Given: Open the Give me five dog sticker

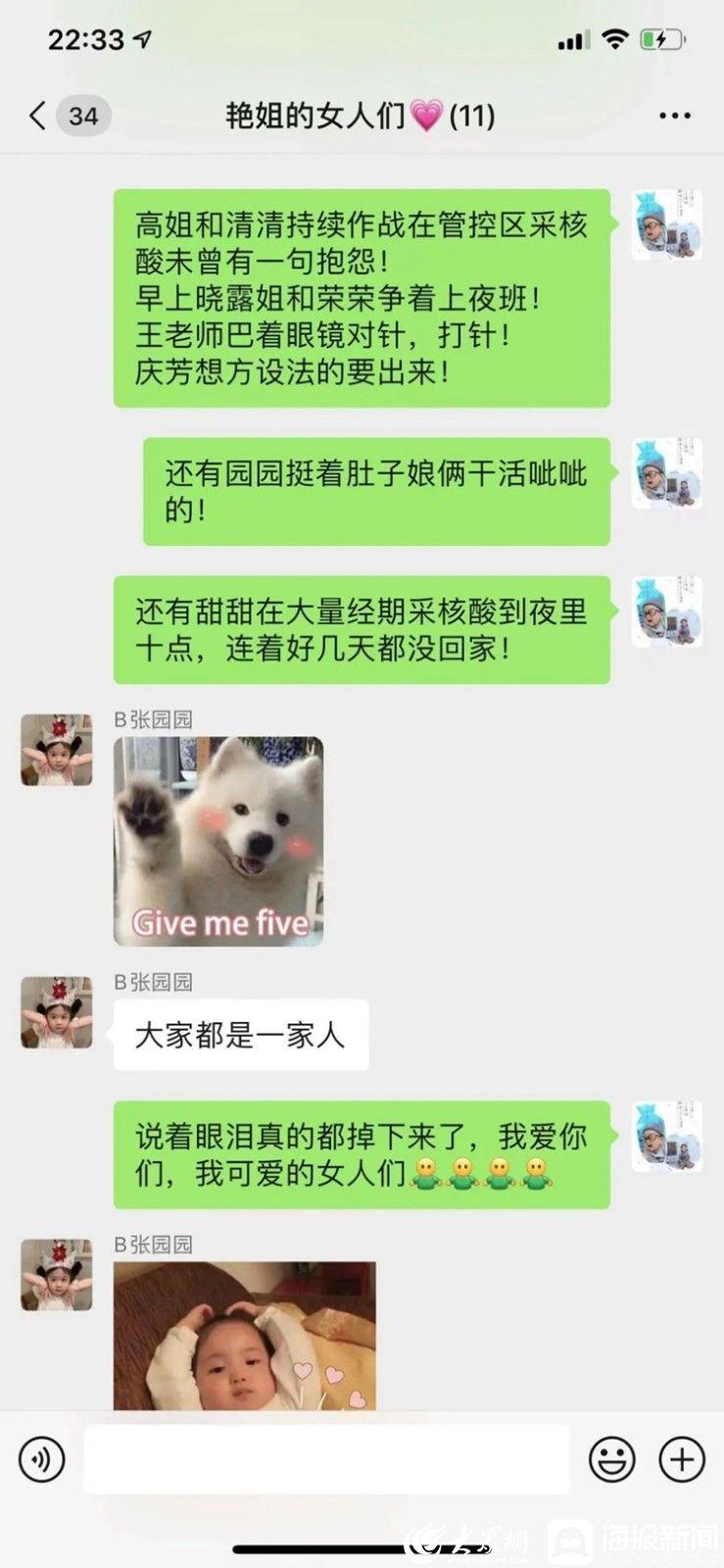Looking at the screenshot, I should pyautogui.click(x=218, y=841).
